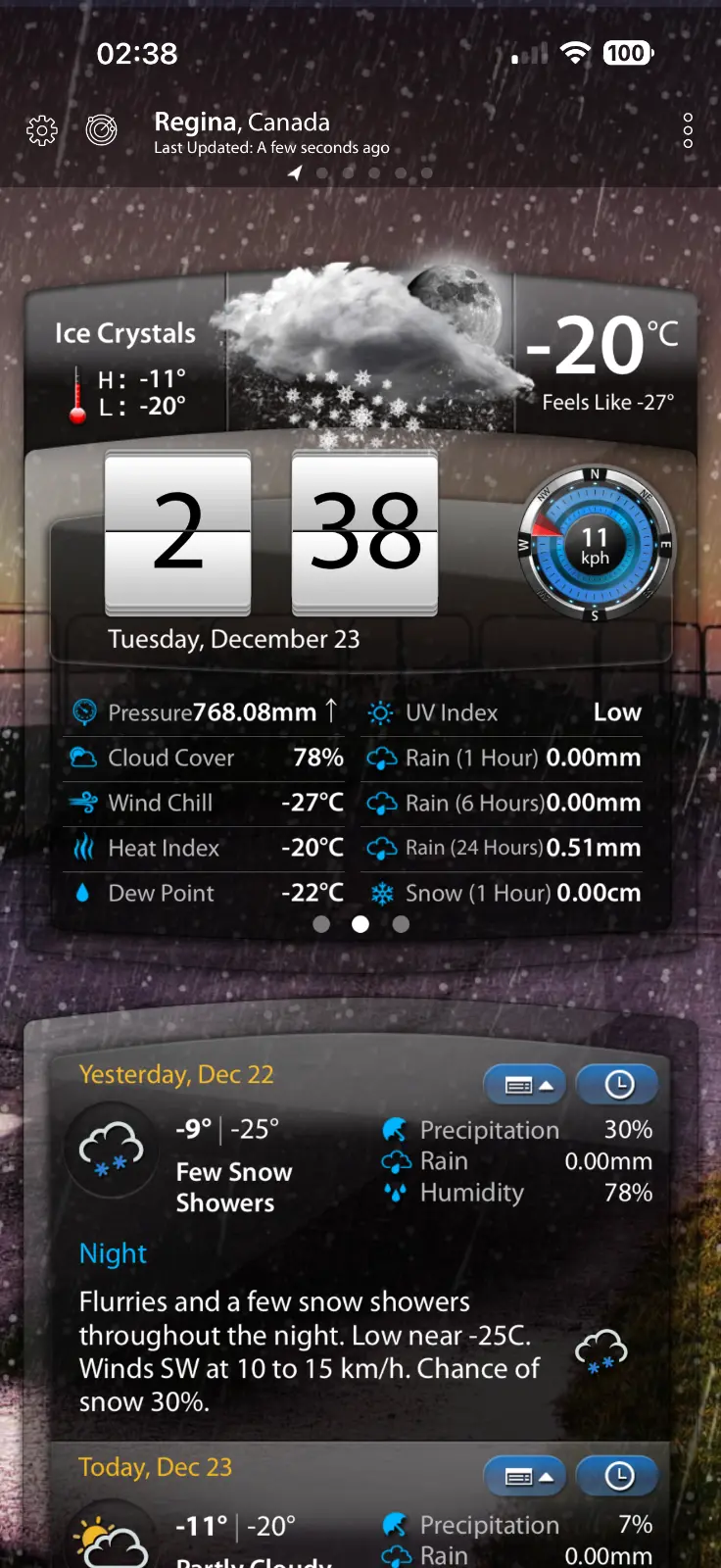Open the hourly clock for Yesterday, Dec 22

tap(618, 1085)
